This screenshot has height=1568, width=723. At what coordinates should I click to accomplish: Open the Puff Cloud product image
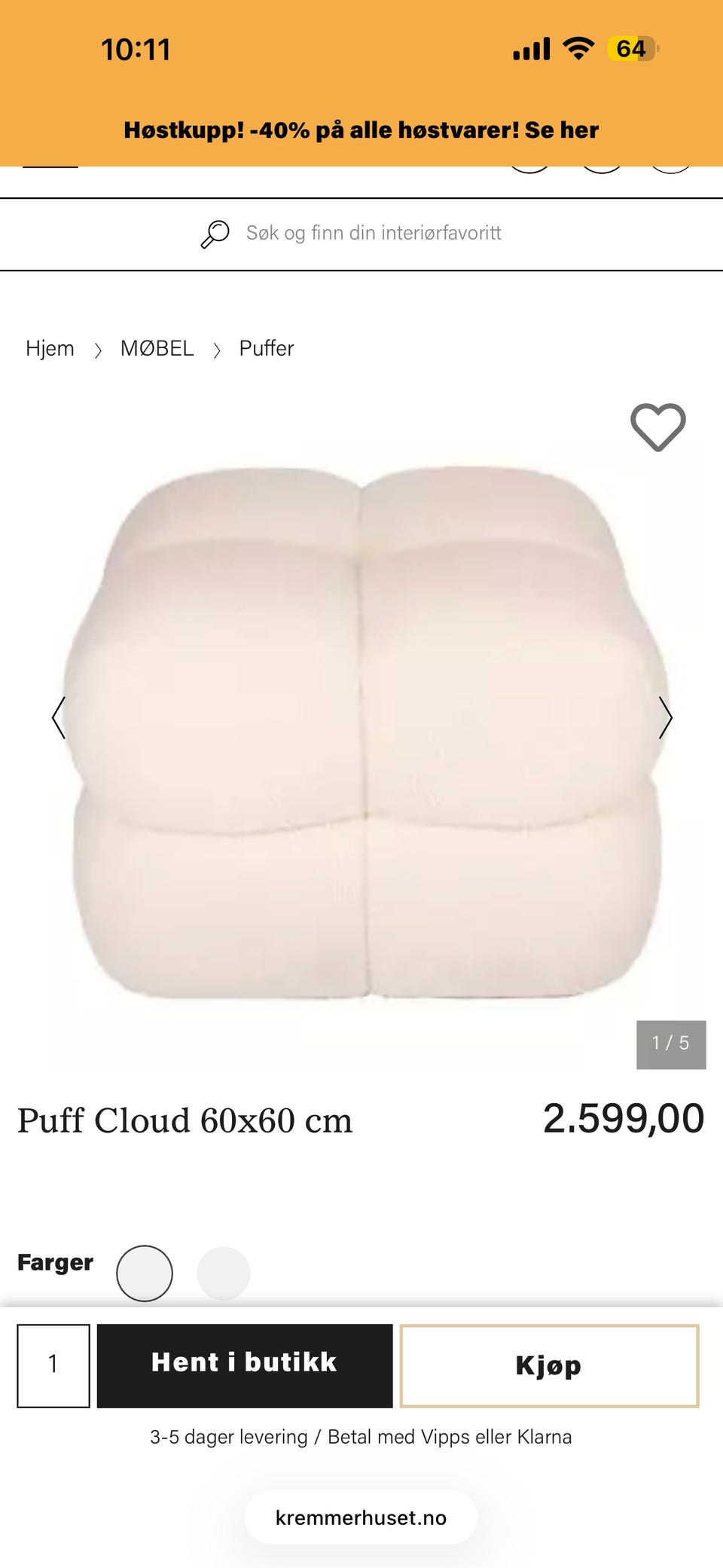(x=362, y=732)
